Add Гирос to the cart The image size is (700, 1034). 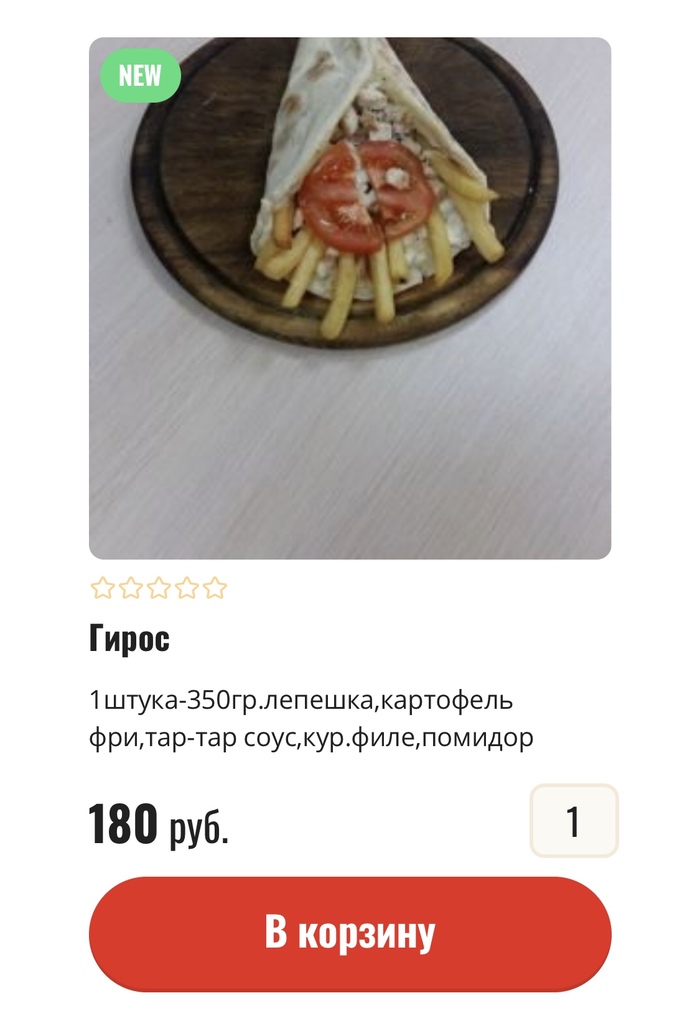point(350,933)
